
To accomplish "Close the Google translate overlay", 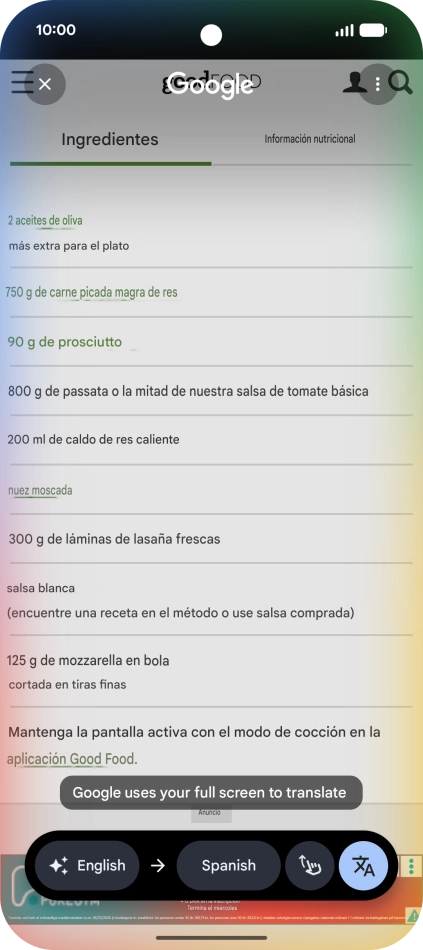I will coord(45,84).
